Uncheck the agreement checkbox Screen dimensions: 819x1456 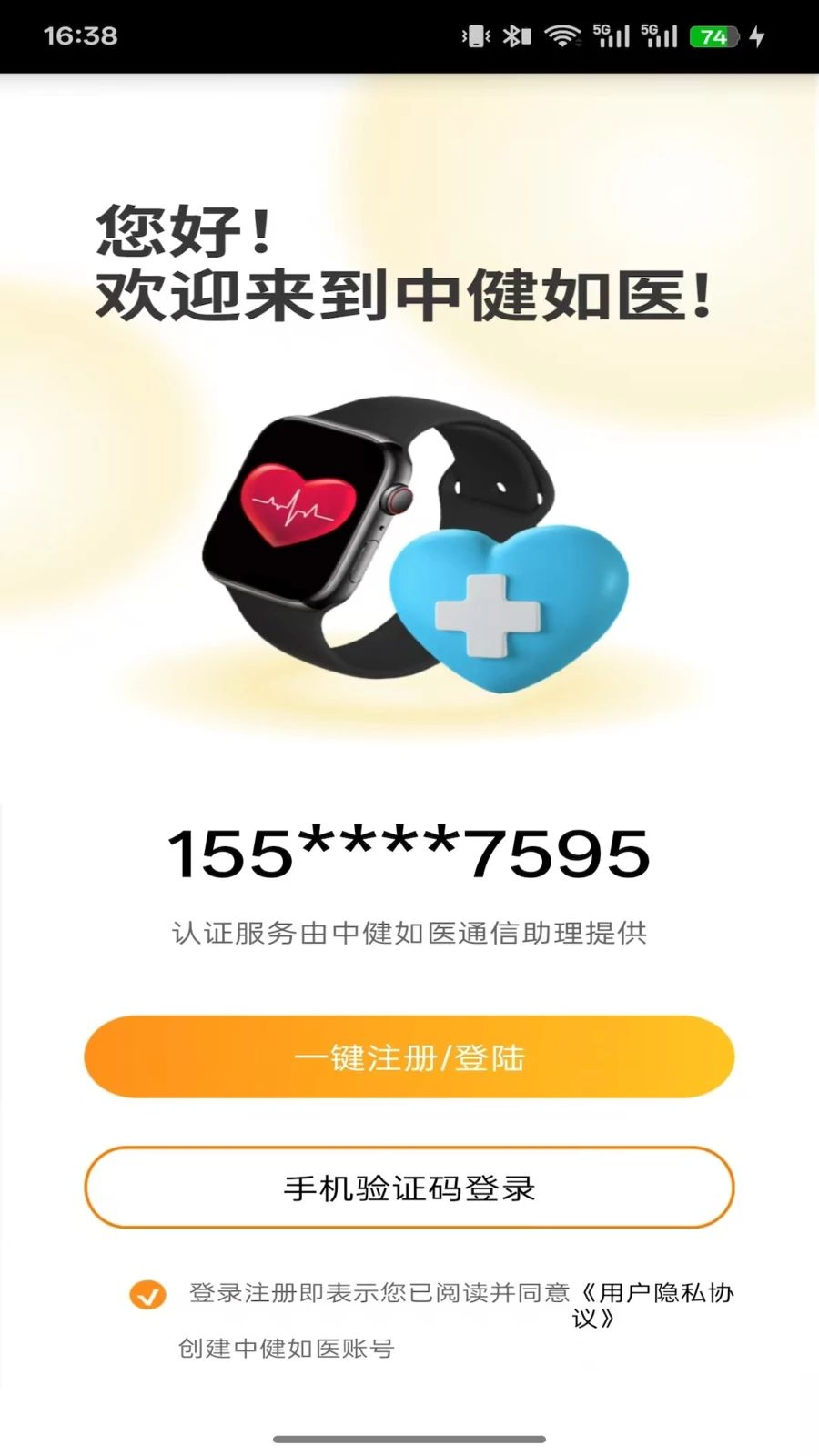pos(147,1294)
